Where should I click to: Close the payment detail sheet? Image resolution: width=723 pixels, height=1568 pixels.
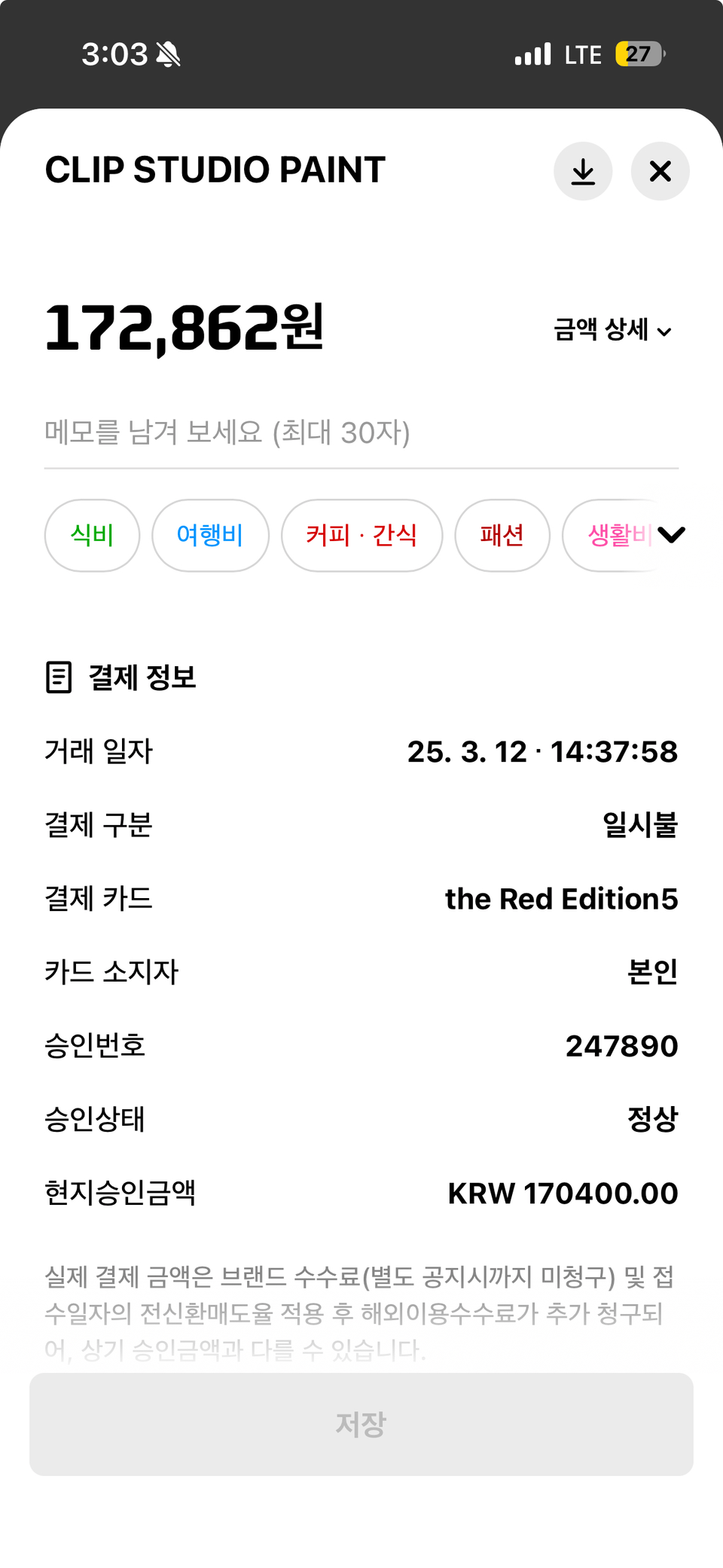click(660, 171)
